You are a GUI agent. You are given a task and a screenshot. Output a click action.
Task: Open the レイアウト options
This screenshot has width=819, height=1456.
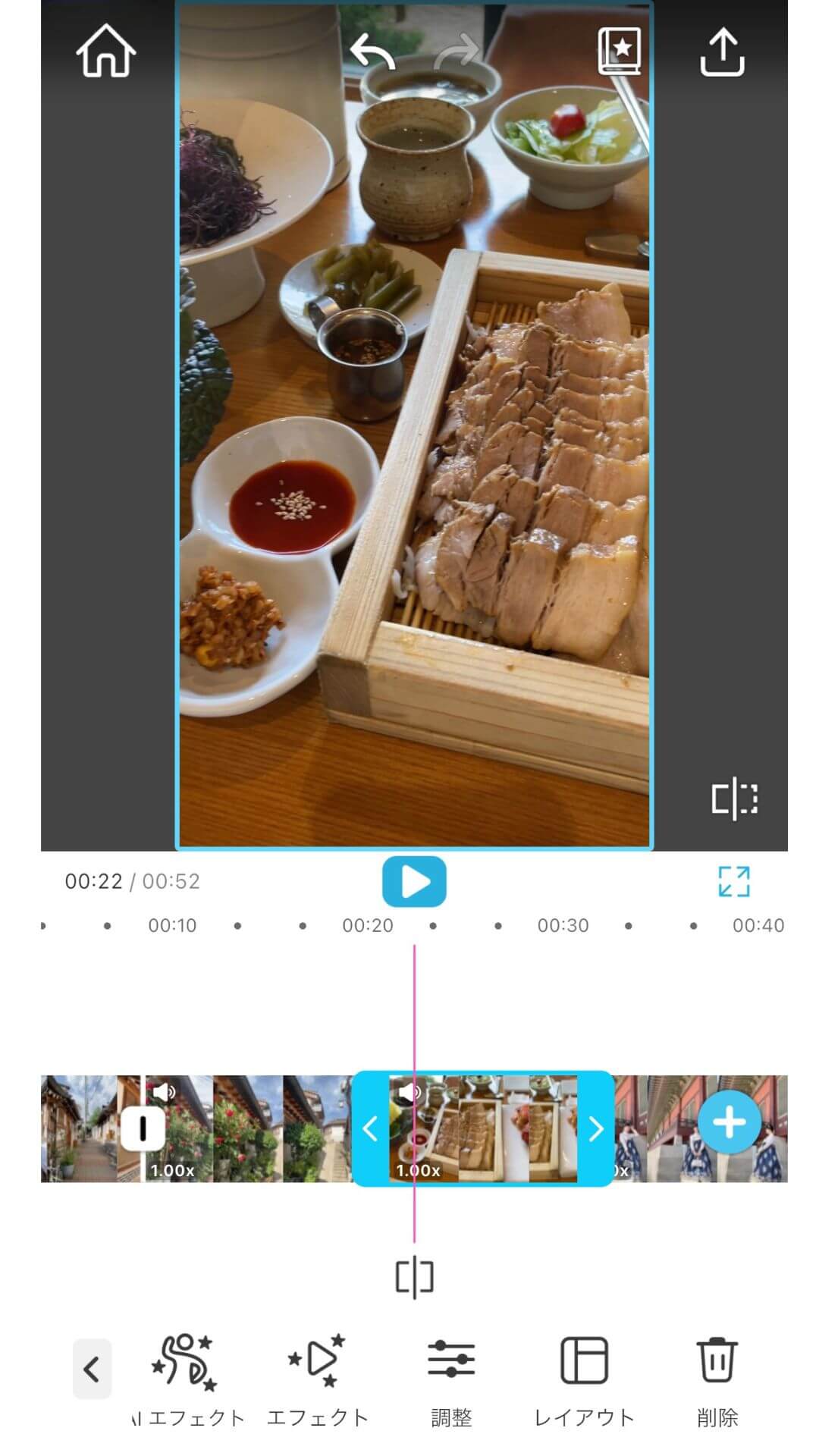(x=584, y=1380)
